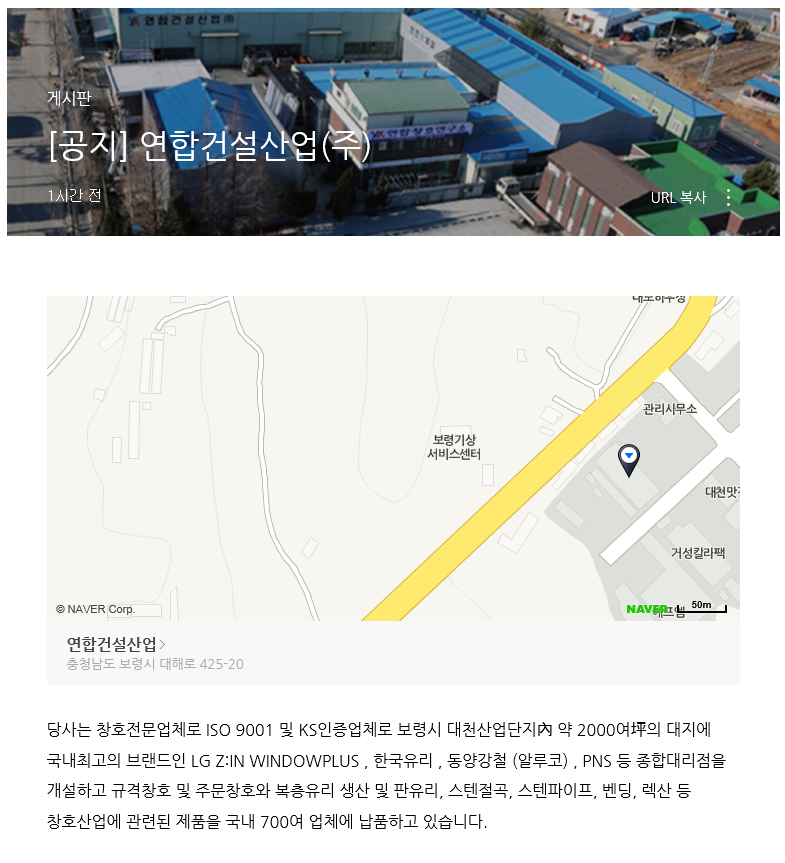Image resolution: width=785 pixels, height=863 pixels.
Task: Open the post's overflow menu
Action: [x=728, y=198]
